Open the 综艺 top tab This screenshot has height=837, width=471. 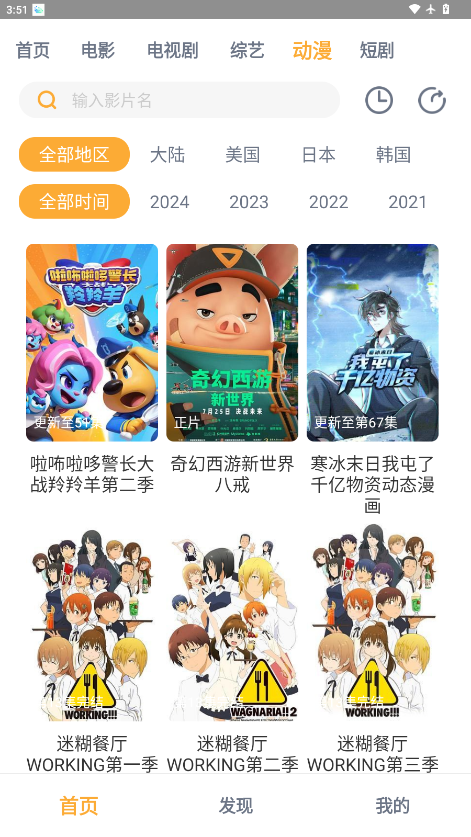pos(247,50)
